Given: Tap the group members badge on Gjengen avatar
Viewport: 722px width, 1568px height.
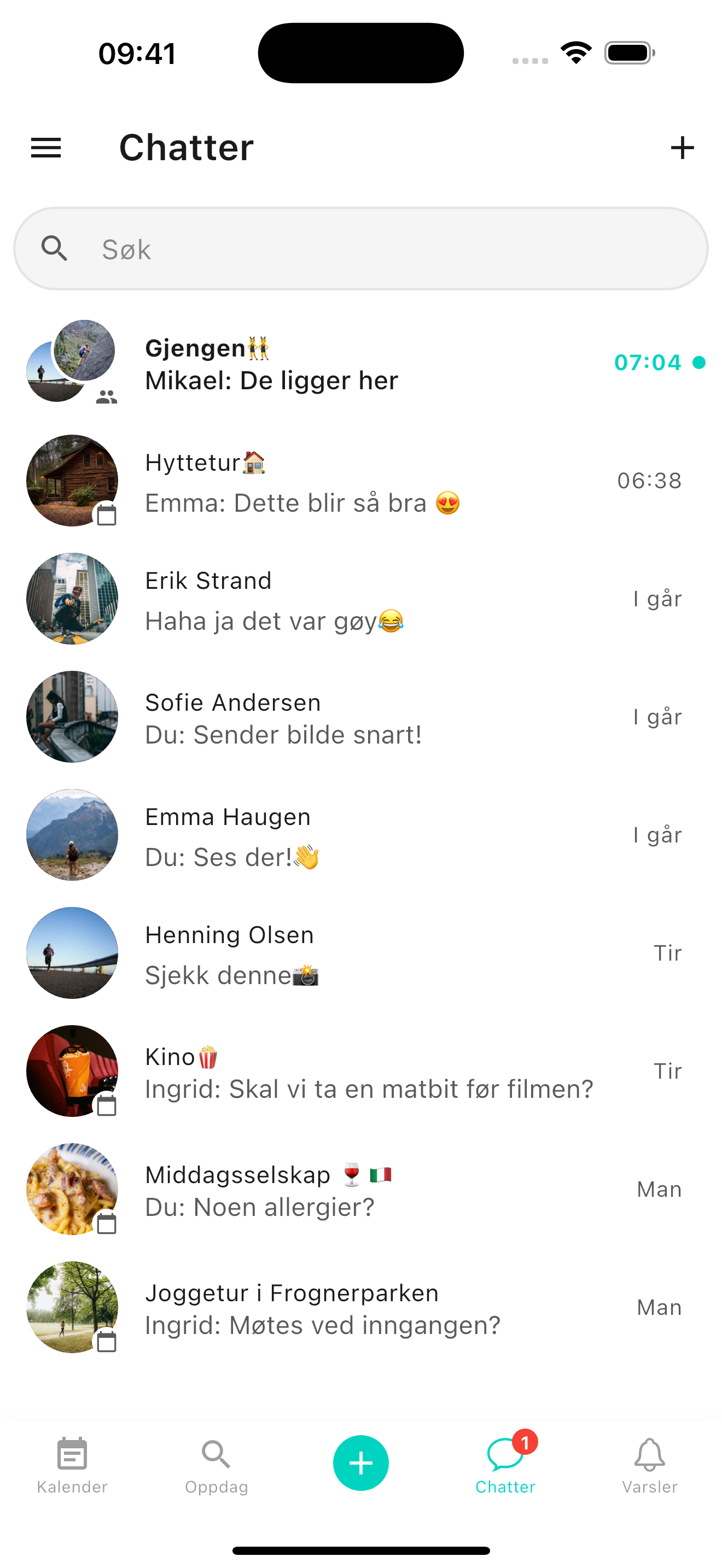Looking at the screenshot, I should pos(107,397).
